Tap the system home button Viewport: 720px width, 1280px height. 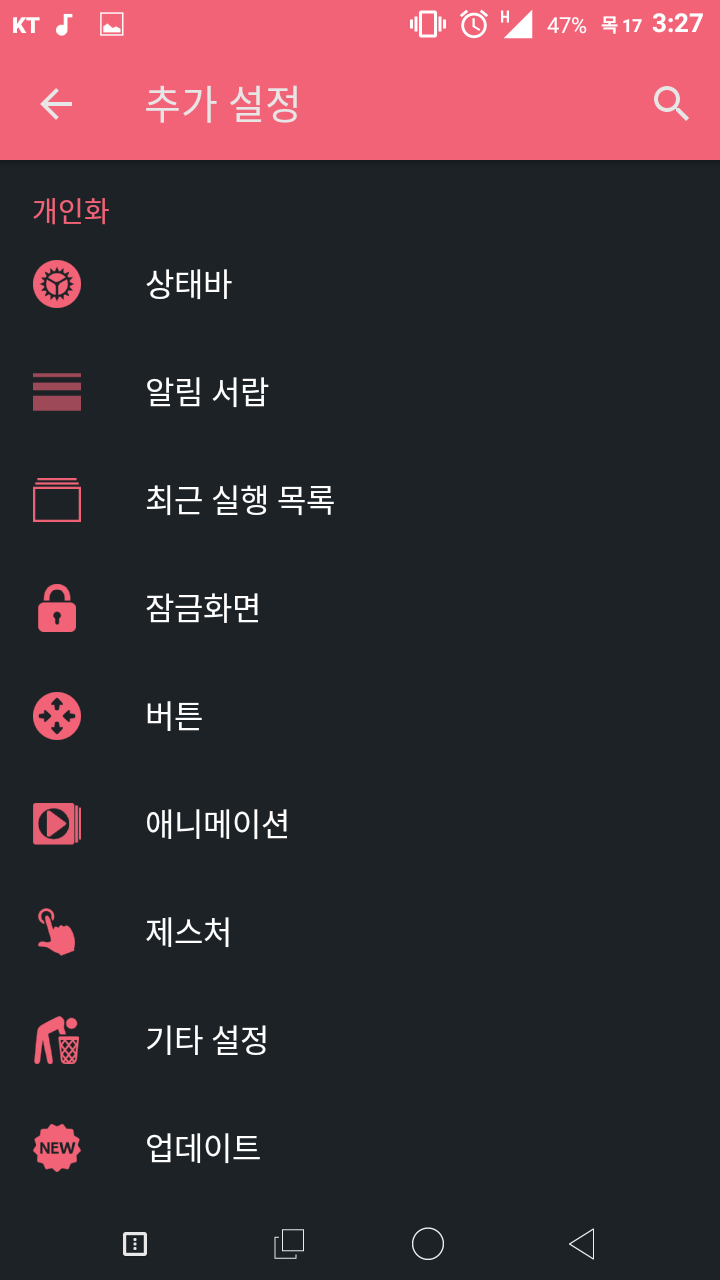click(428, 1244)
